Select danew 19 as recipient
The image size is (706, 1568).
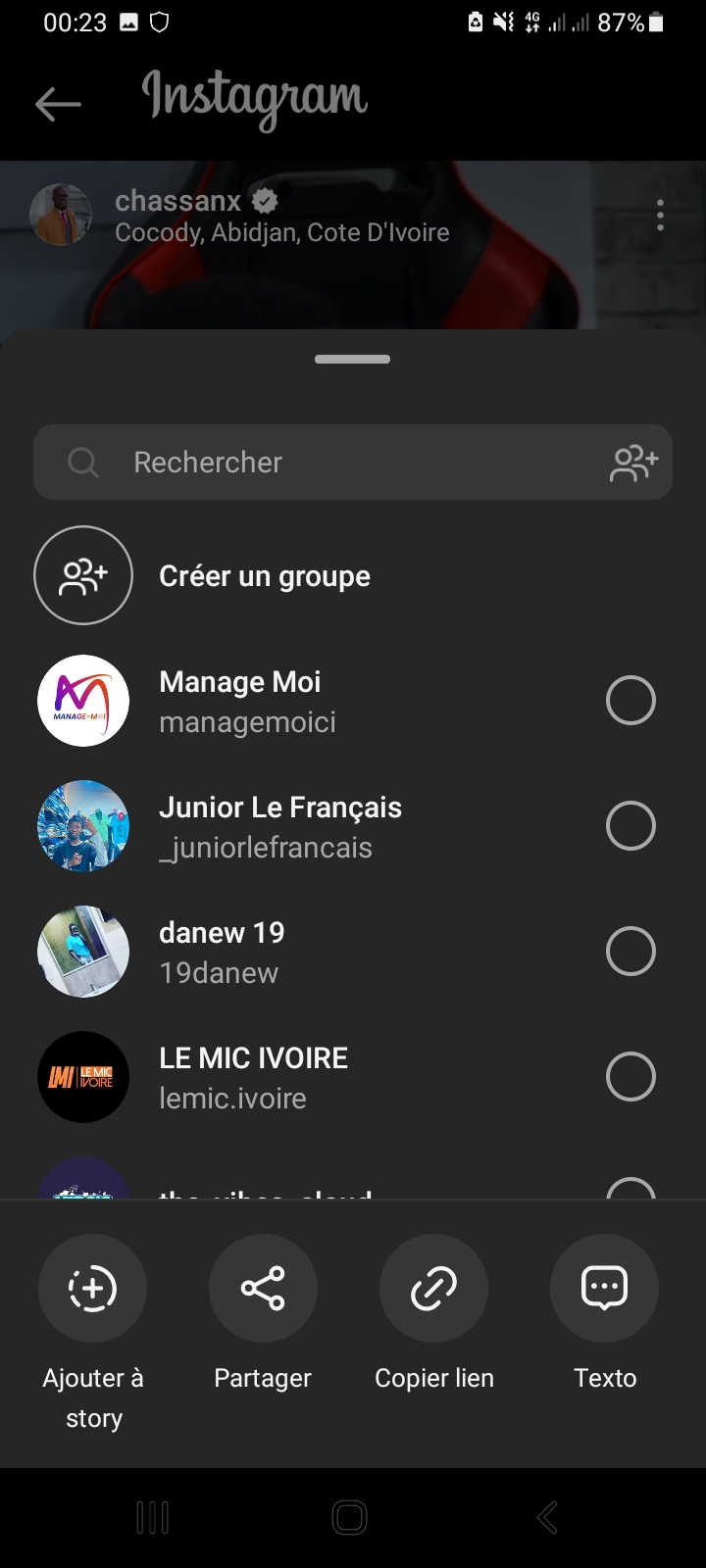(x=630, y=952)
